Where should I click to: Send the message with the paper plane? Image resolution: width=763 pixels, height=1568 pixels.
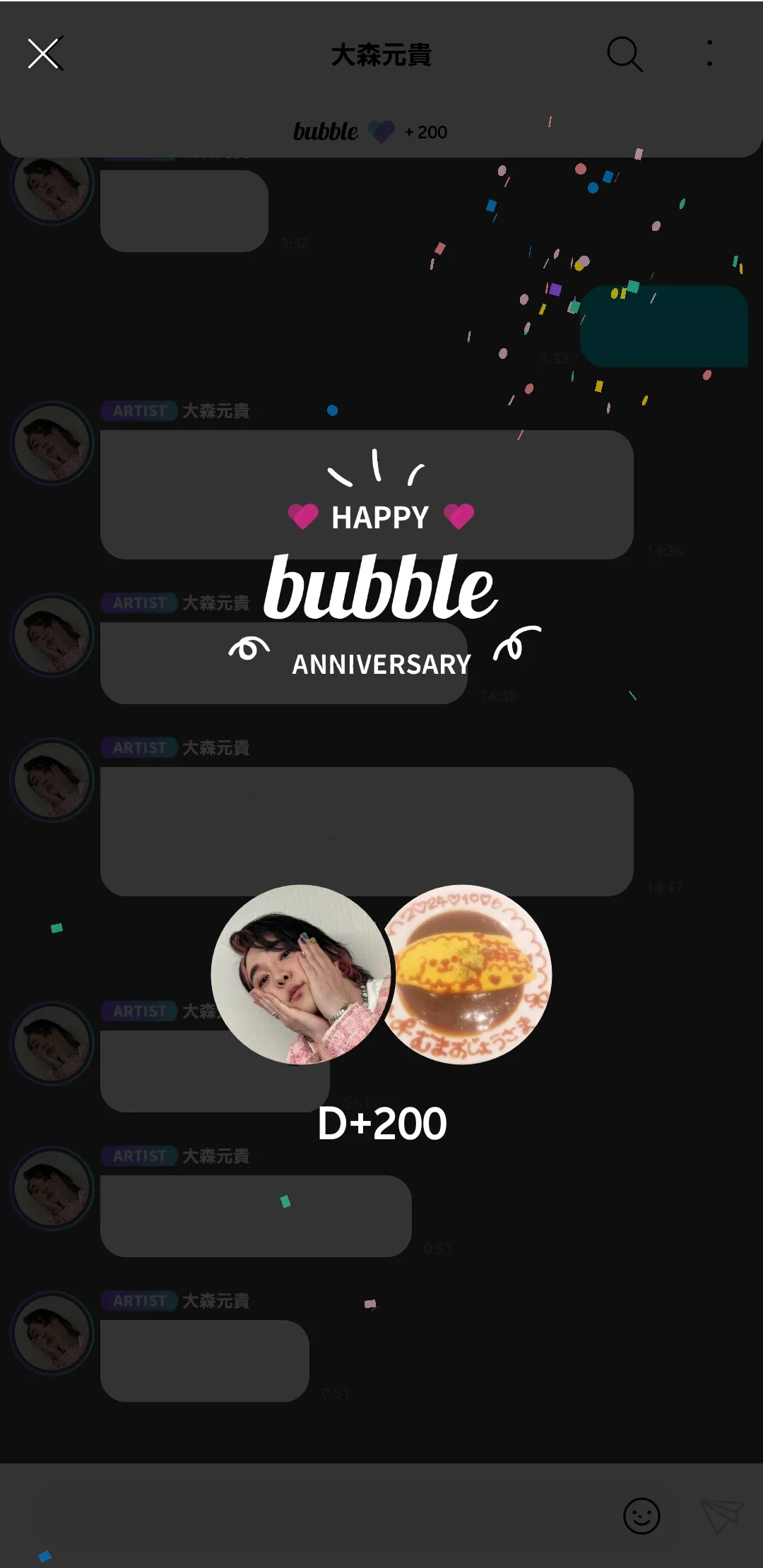point(721,1516)
